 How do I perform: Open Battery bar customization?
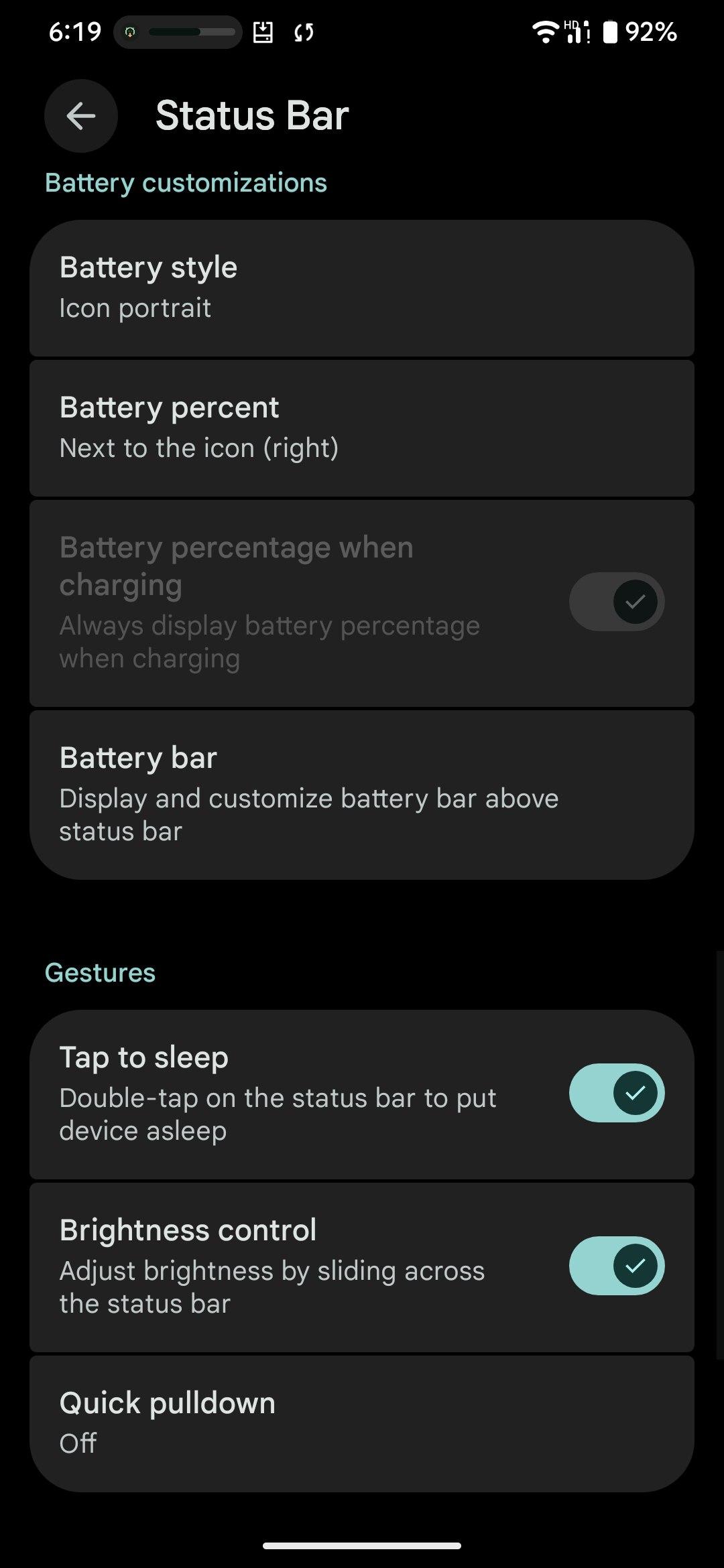362,795
